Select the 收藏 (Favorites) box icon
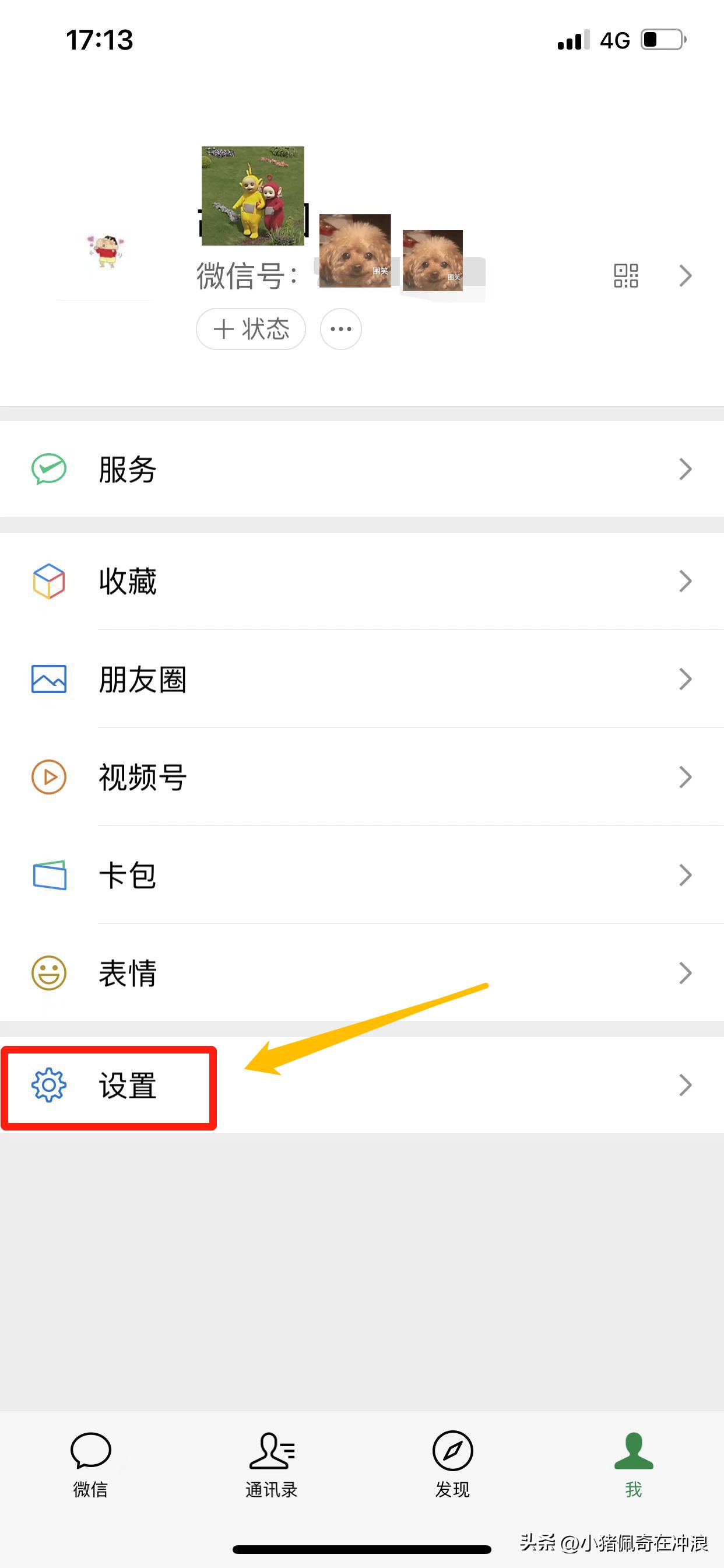 tap(50, 582)
